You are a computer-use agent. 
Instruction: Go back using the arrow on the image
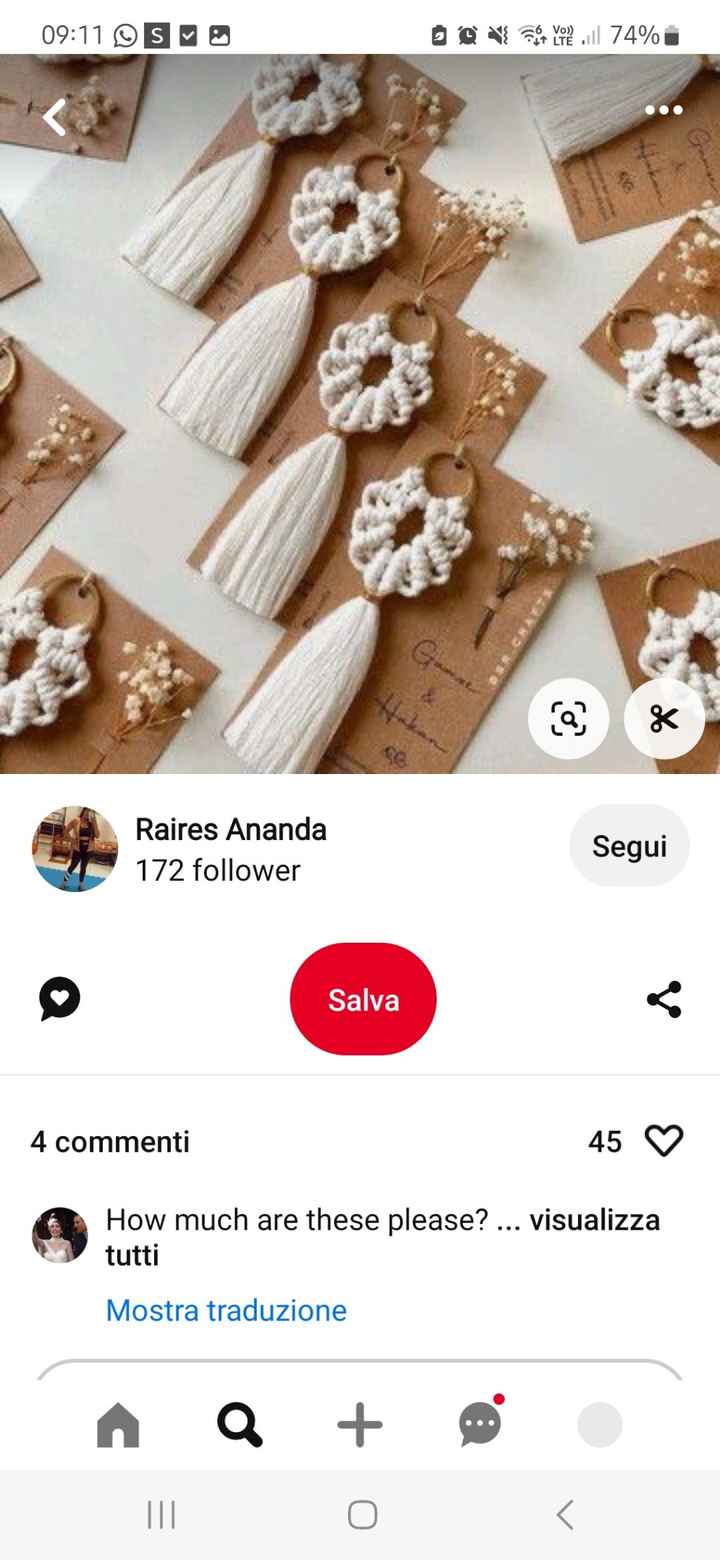coord(53,117)
